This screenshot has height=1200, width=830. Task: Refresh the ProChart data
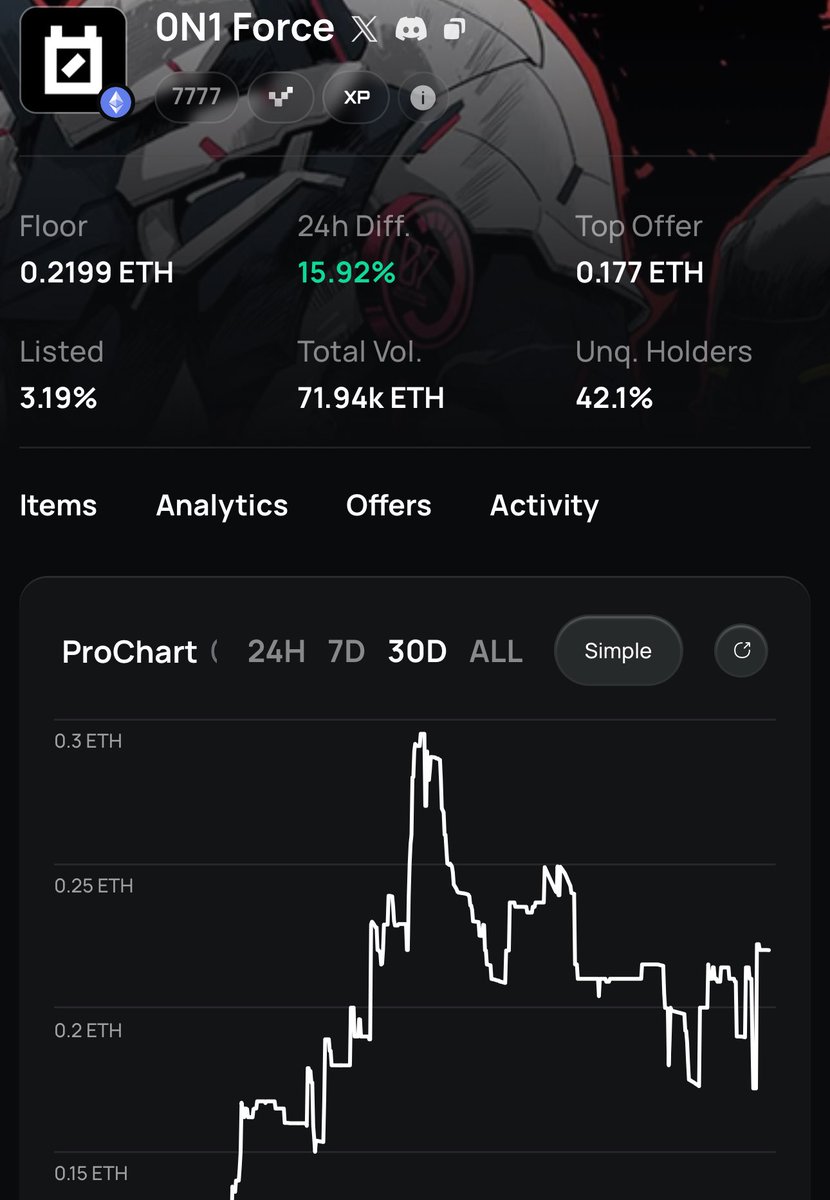pos(742,651)
